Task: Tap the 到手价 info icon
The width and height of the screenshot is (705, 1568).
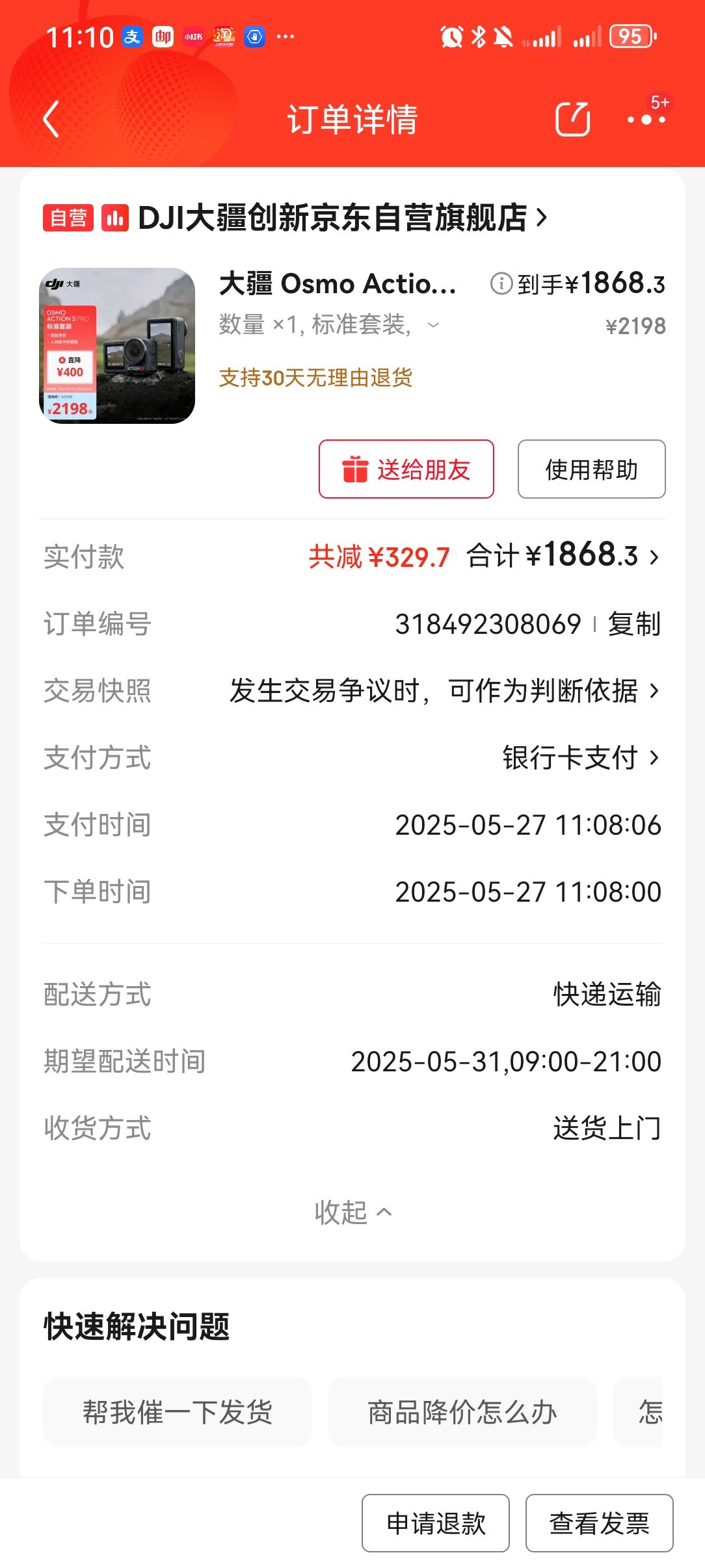Action: (x=501, y=283)
